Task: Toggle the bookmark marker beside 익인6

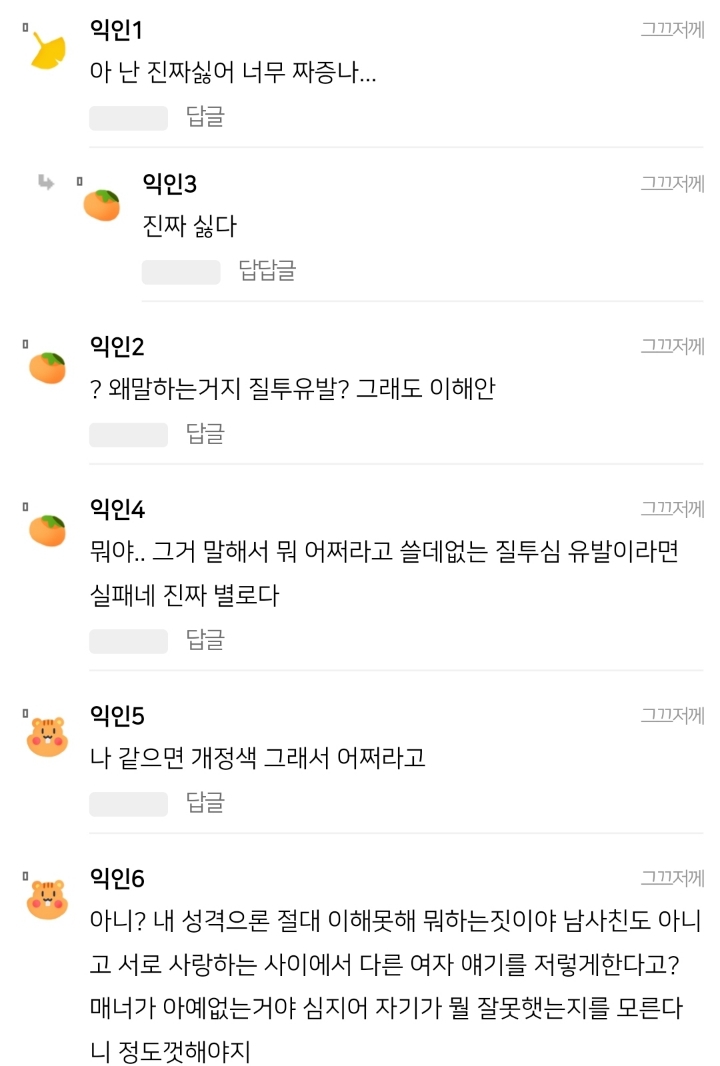Action: [x=24, y=878]
